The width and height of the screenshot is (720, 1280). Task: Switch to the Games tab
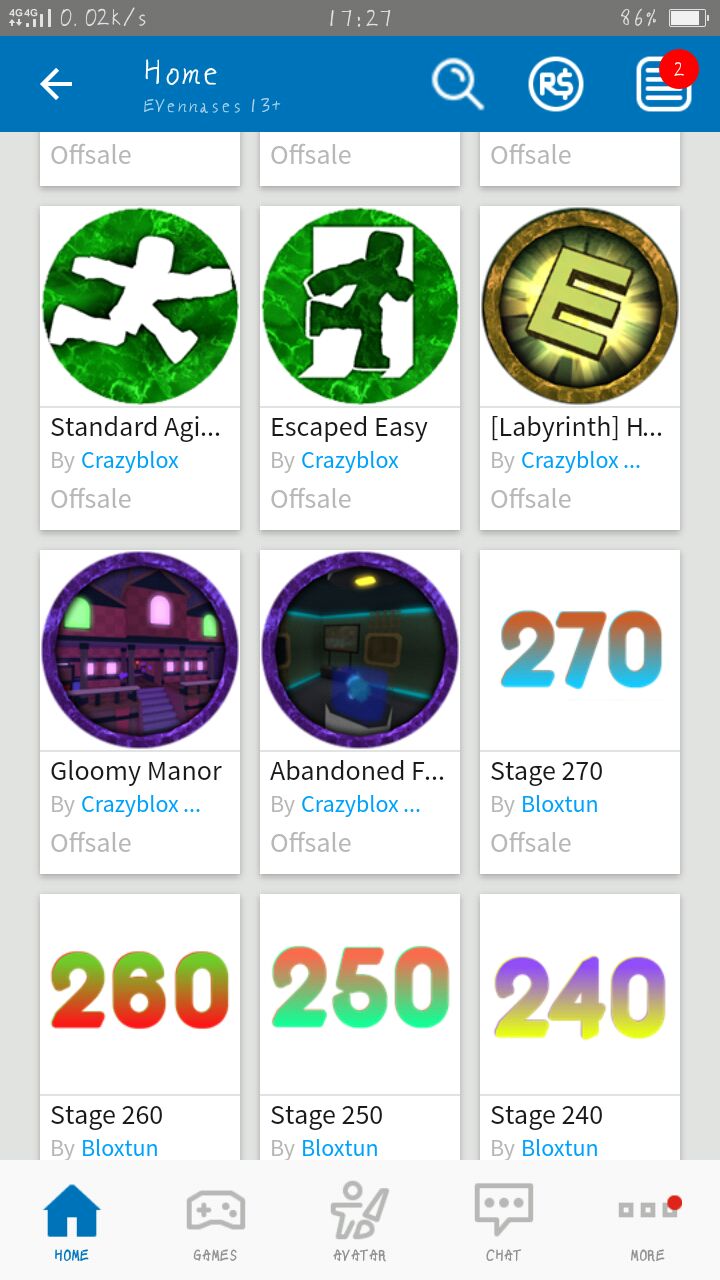(x=215, y=1222)
